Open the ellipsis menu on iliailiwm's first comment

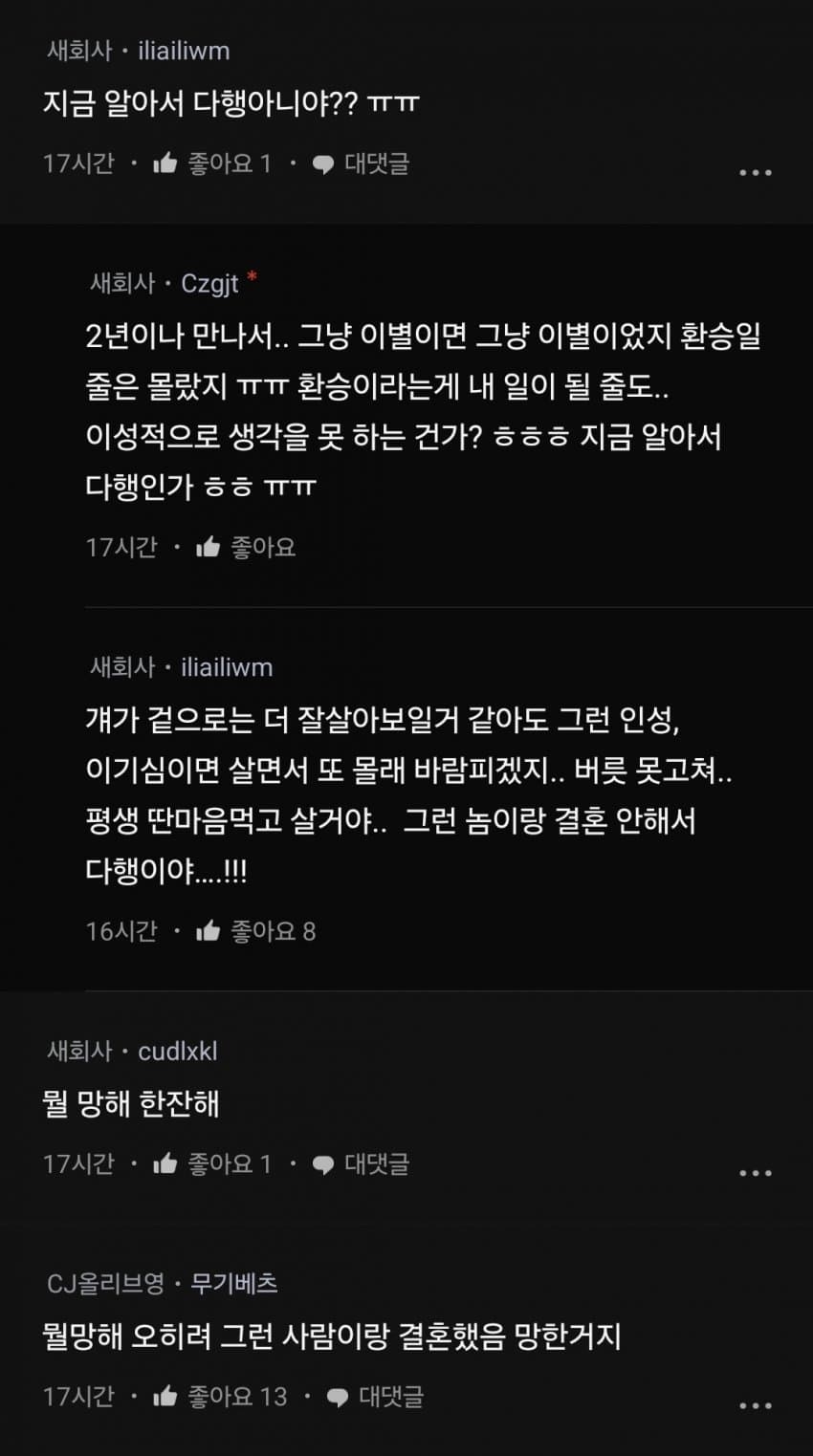click(x=756, y=170)
